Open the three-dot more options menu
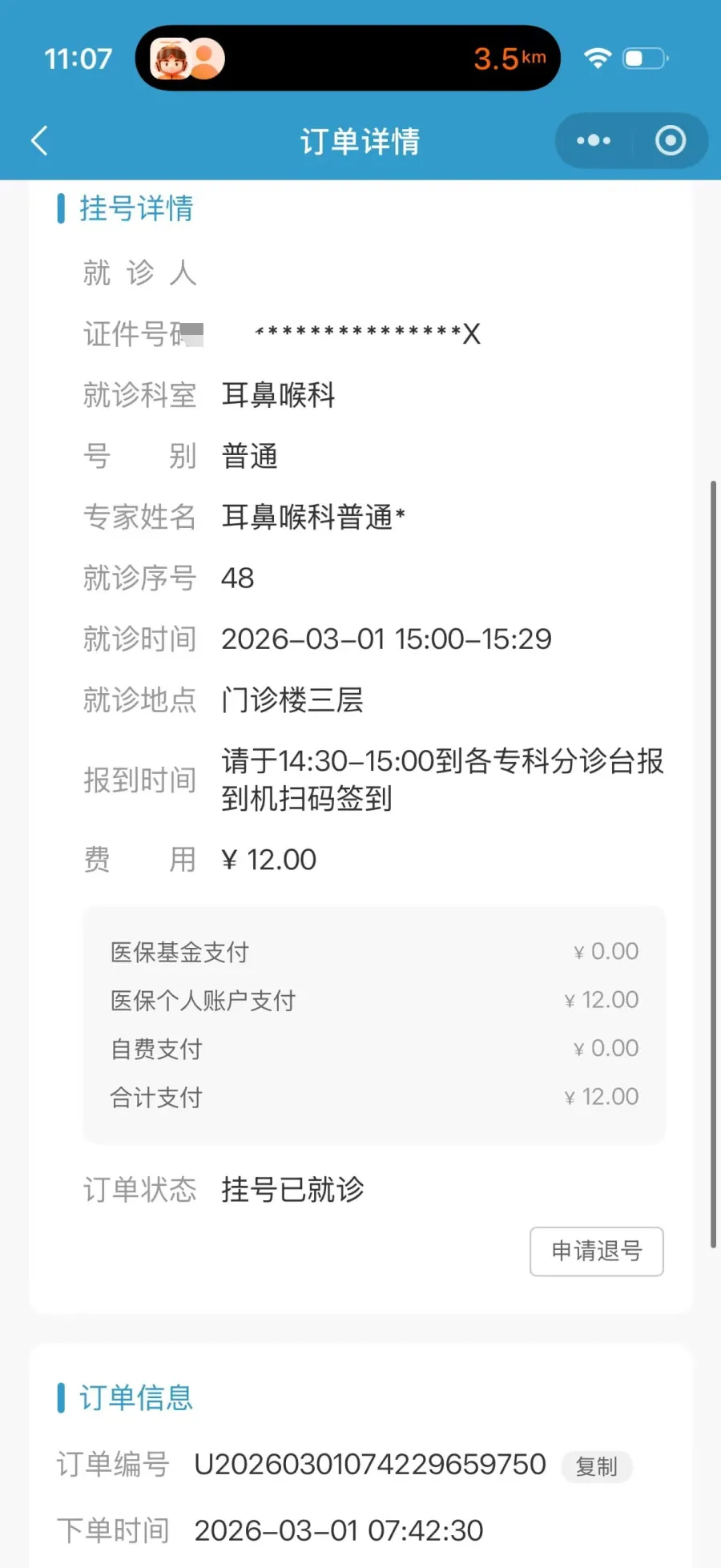This screenshot has width=721, height=1568. click(592, 140)
